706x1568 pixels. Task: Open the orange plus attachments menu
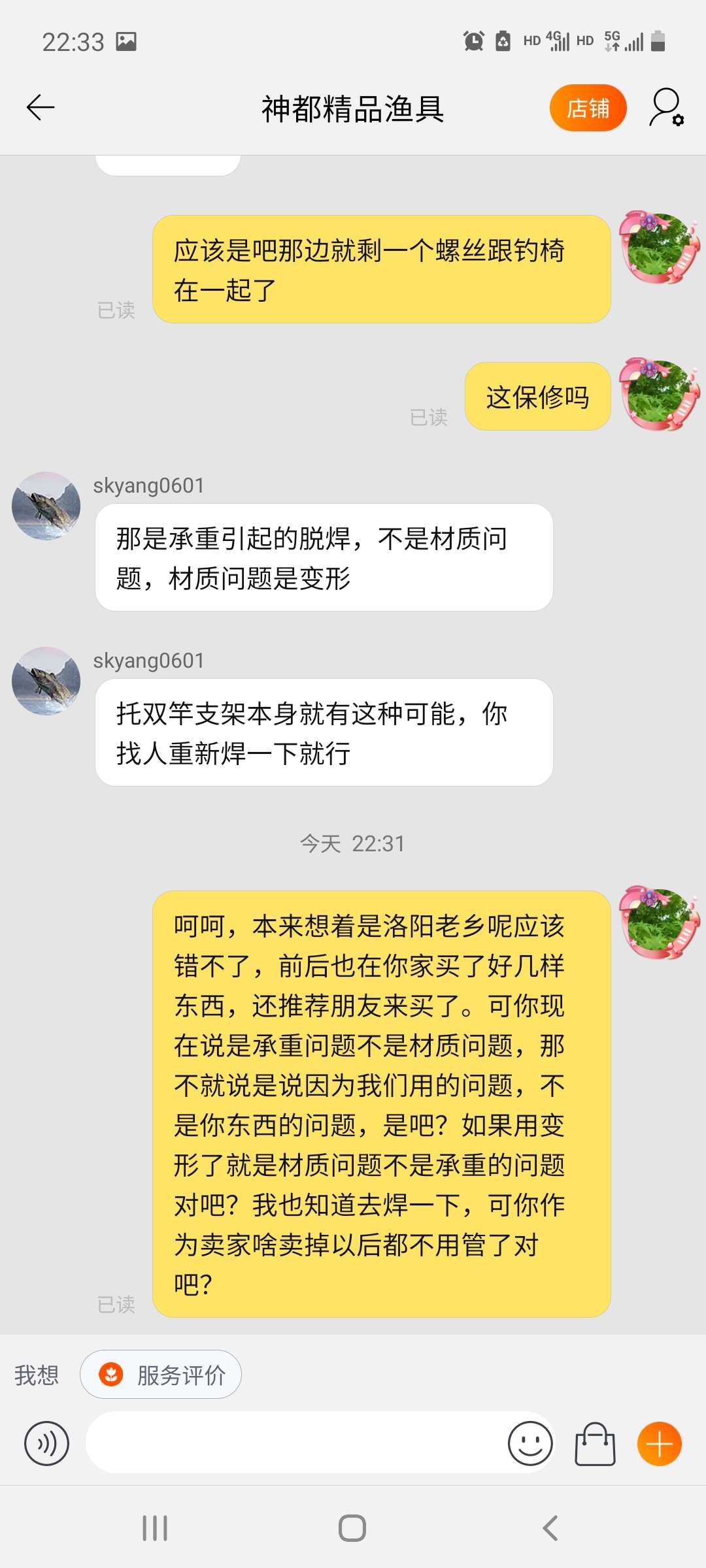tap(659, 1444)
